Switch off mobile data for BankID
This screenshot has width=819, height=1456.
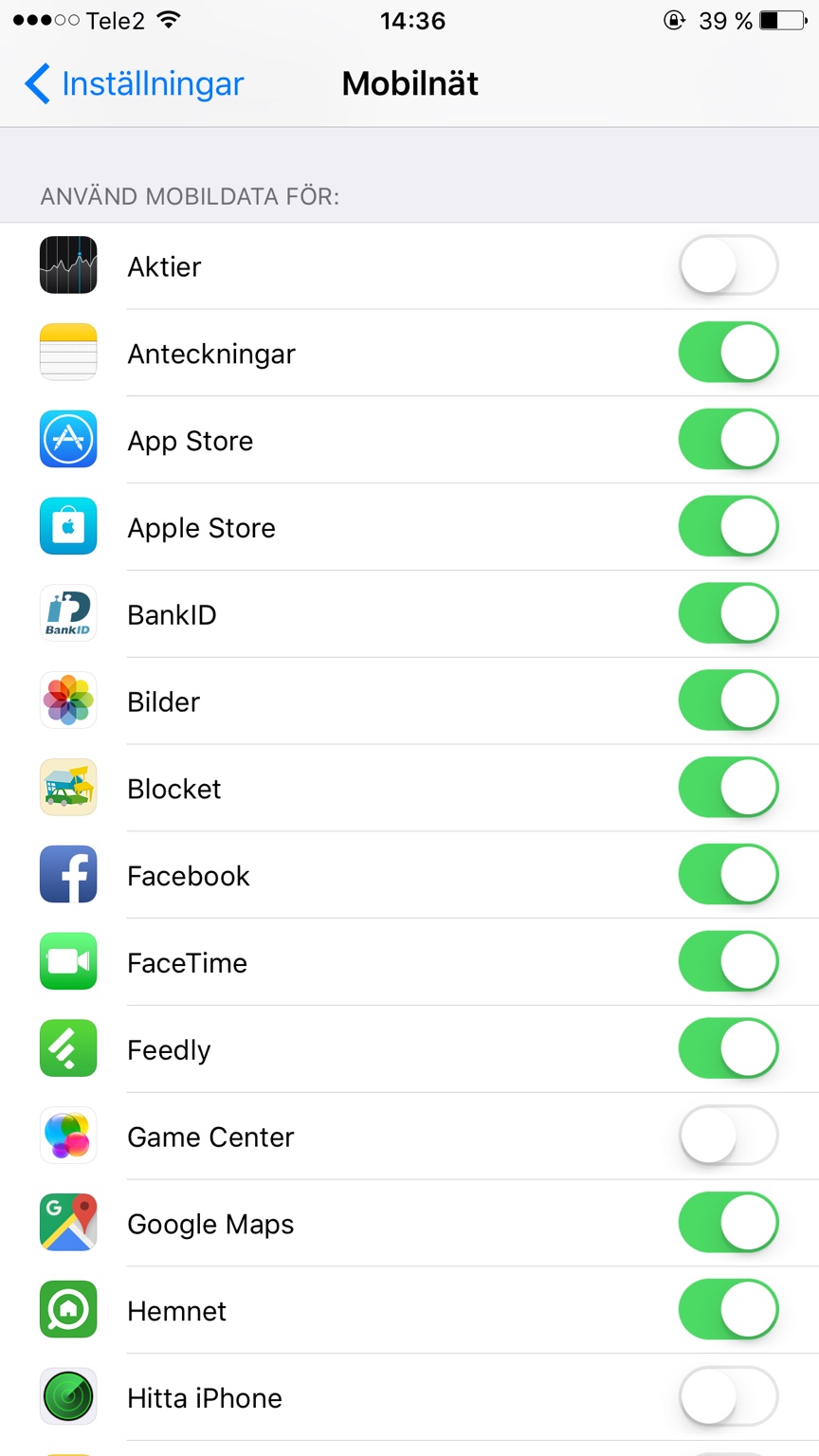[729, 613]
